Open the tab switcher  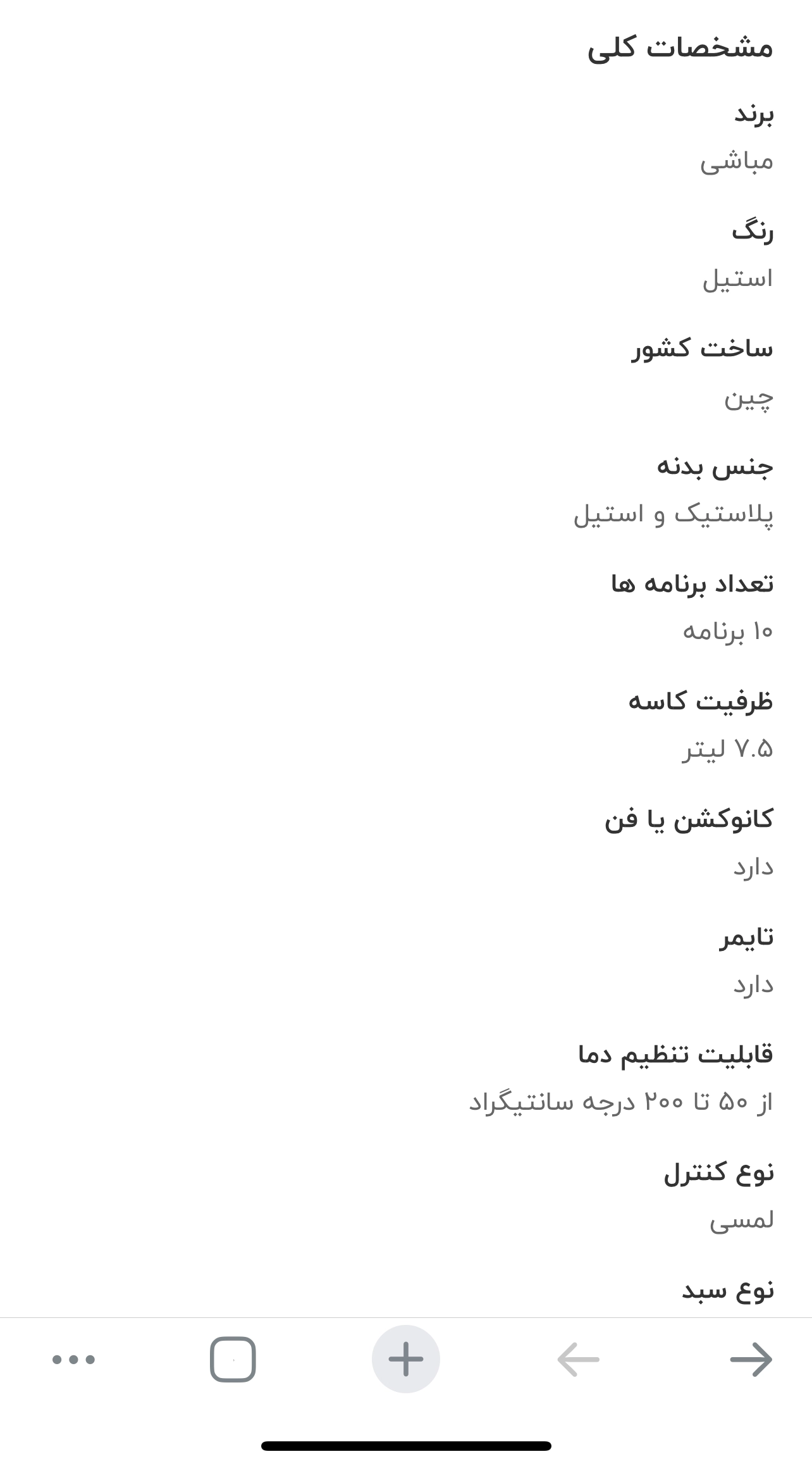[x=233, y=1359]
